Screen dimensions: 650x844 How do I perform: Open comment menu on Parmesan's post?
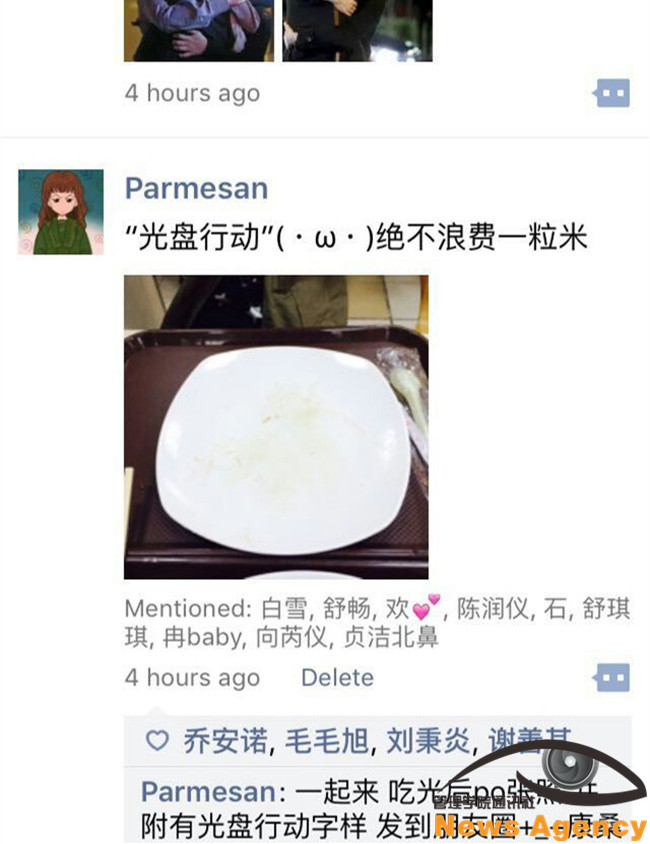pyautogui.click(x=611, y=677)
